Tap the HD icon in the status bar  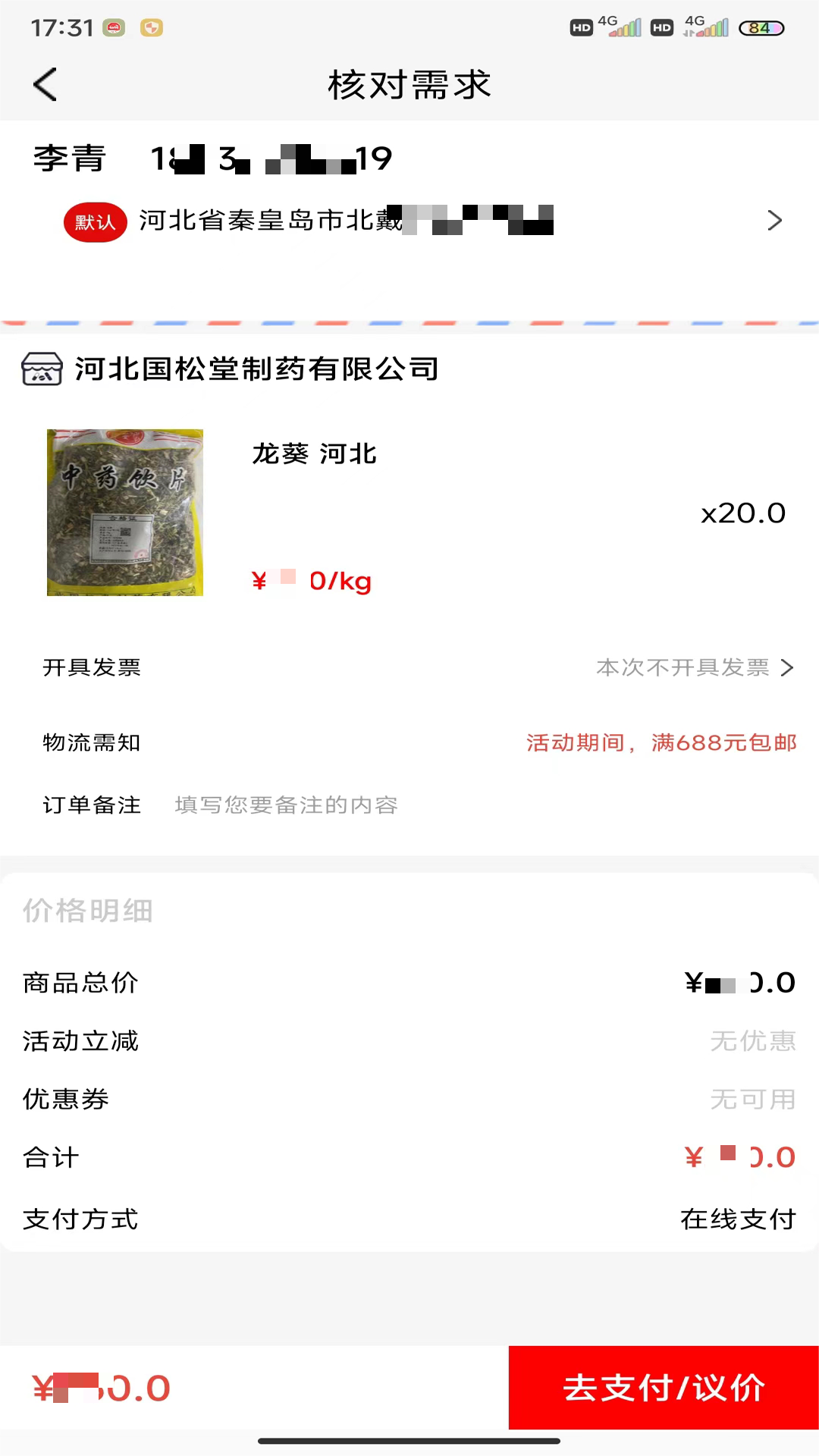point(581,27)
